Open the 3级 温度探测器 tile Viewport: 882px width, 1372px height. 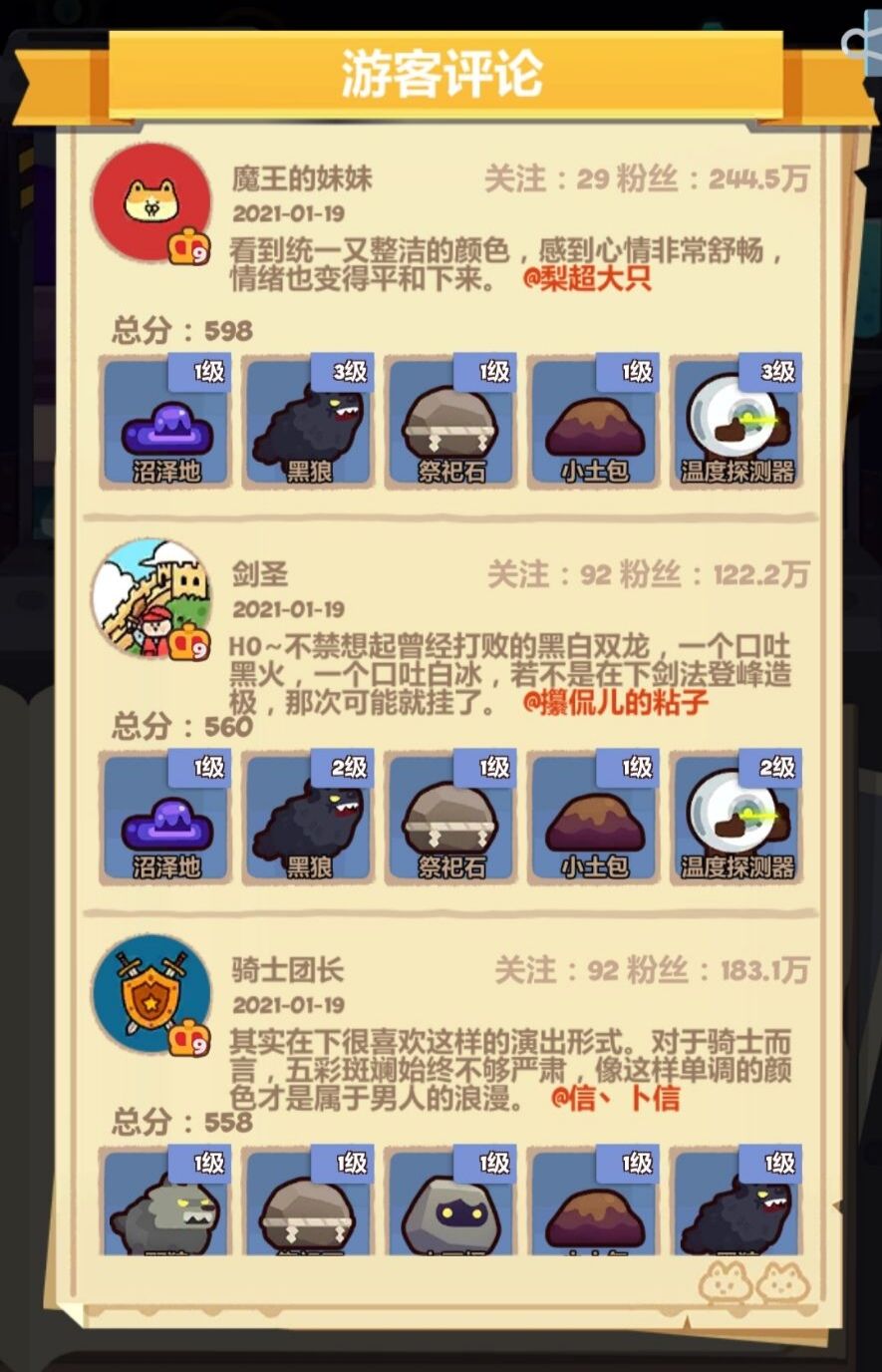pos(736,424)
